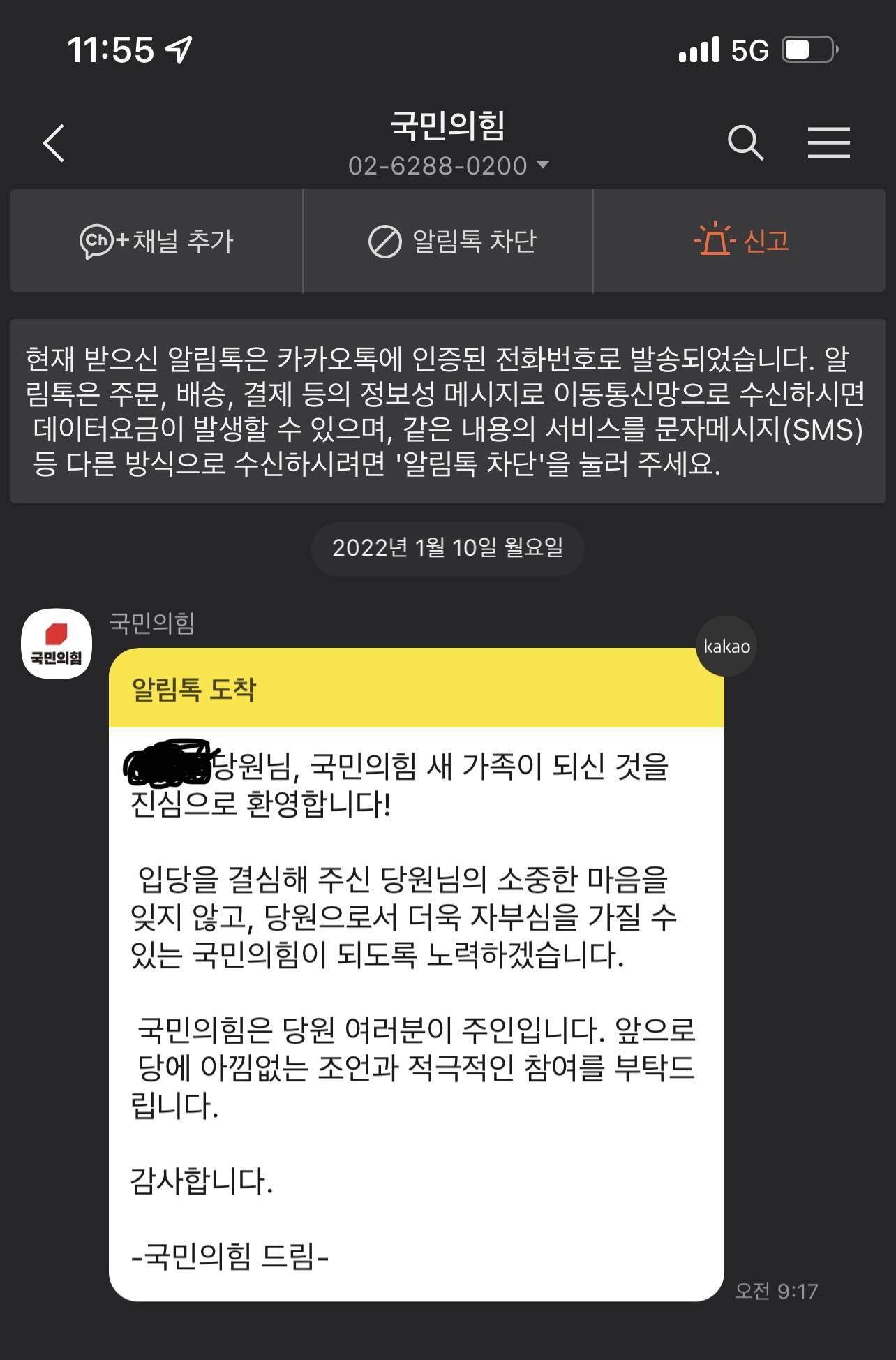Report this sender with 신고
This screenshot has width=896, height=1360.
pyautogui.click(x=741, y=241)
